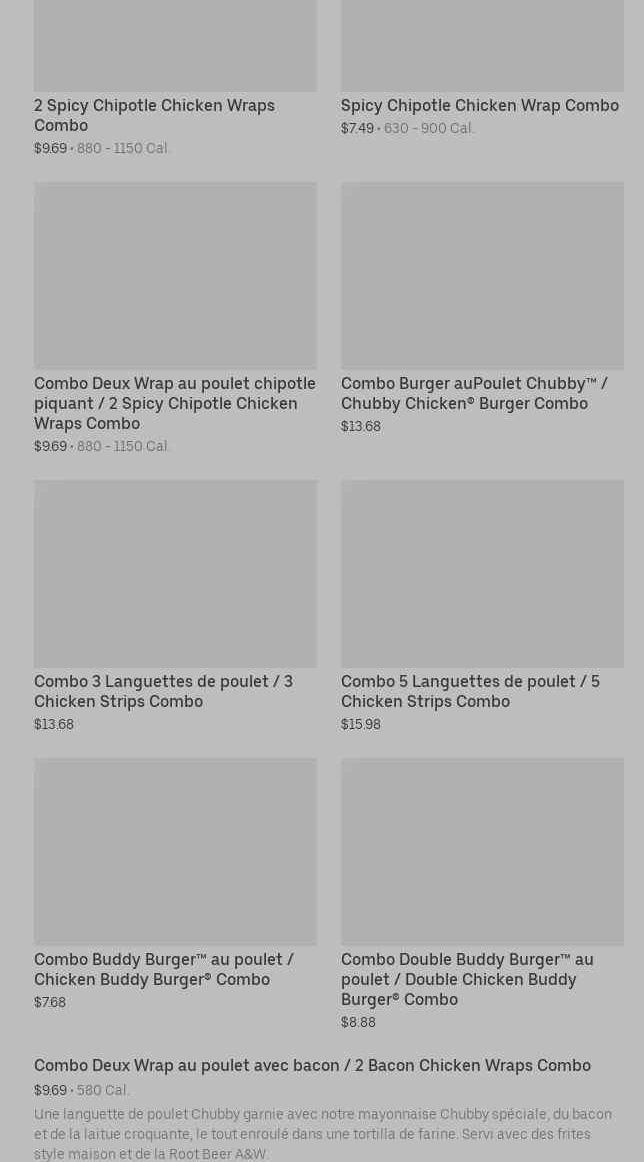Viewport: 644px width, 1162px height.
Task: Open the Double Chicken Buddy Burger Combo
Action: (467, 979)
